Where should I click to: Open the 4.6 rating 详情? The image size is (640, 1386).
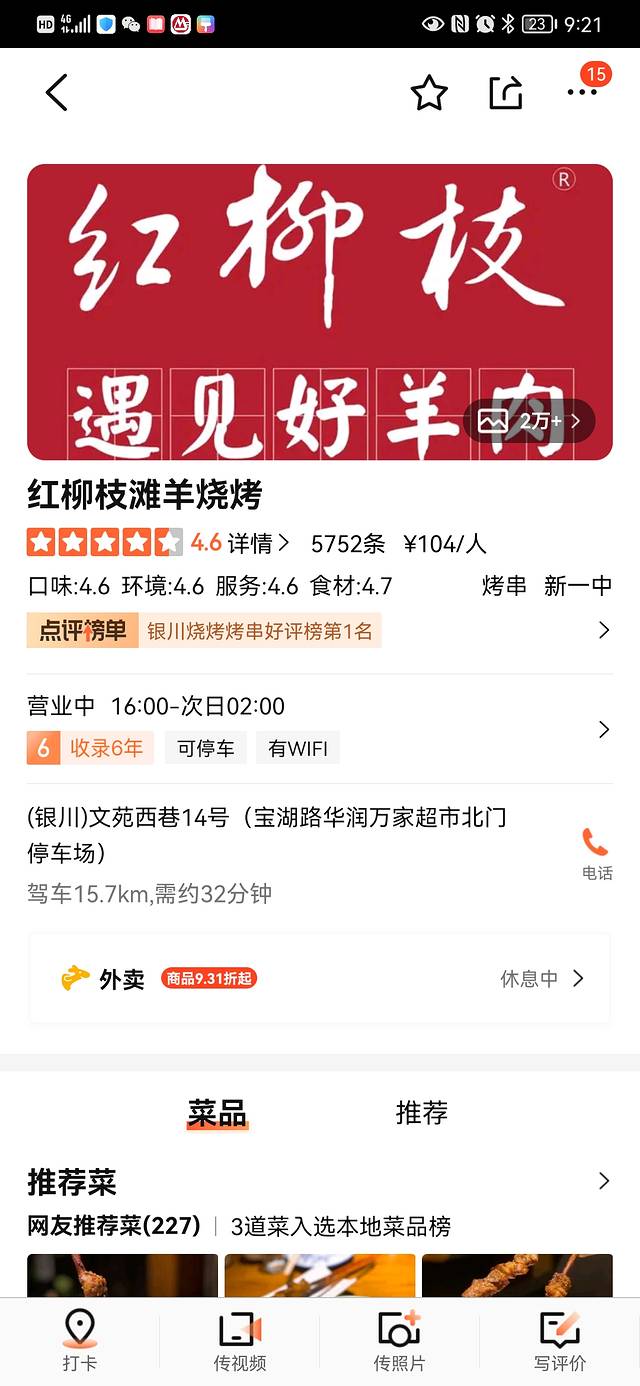coord(257,543)
